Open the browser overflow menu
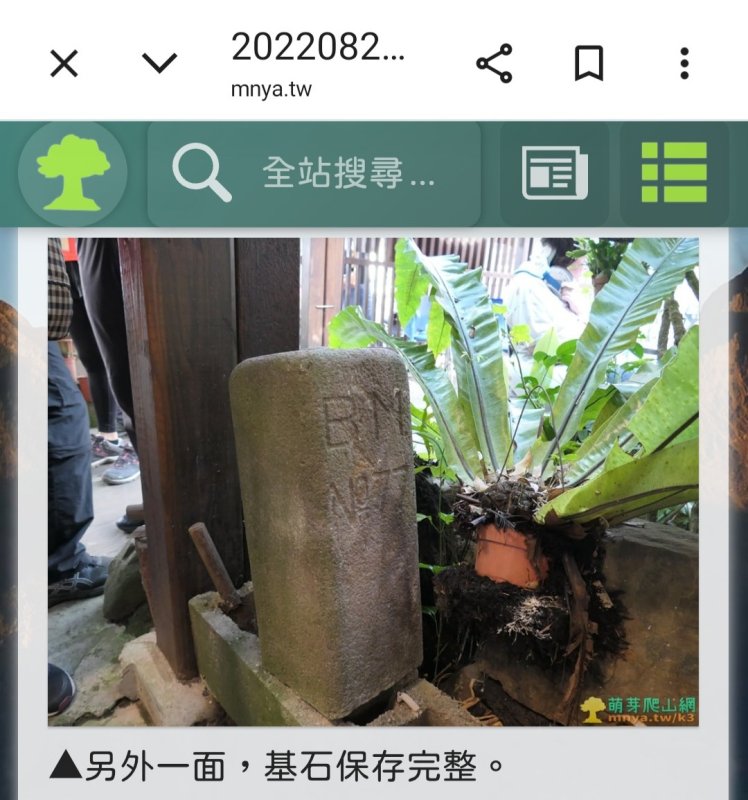The image size is (748, 800). (684, 64)
